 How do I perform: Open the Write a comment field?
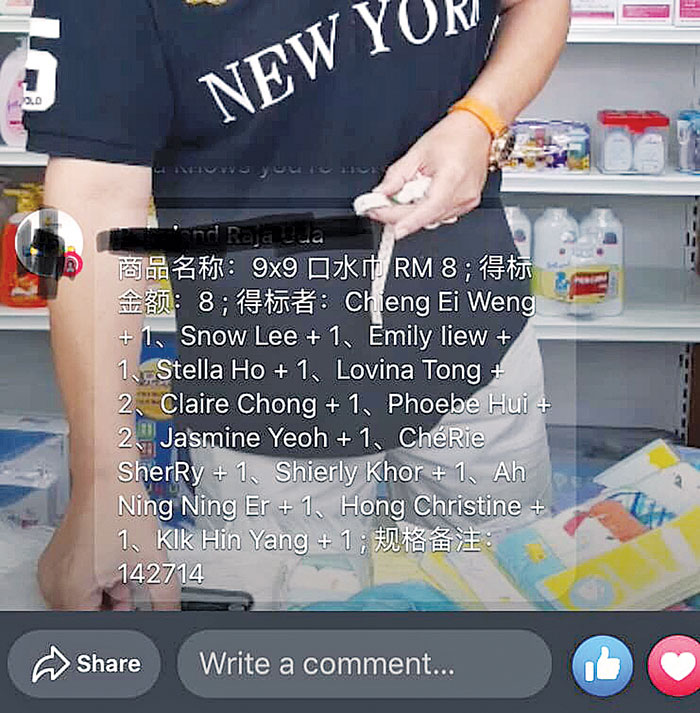(x=363, y=664)
